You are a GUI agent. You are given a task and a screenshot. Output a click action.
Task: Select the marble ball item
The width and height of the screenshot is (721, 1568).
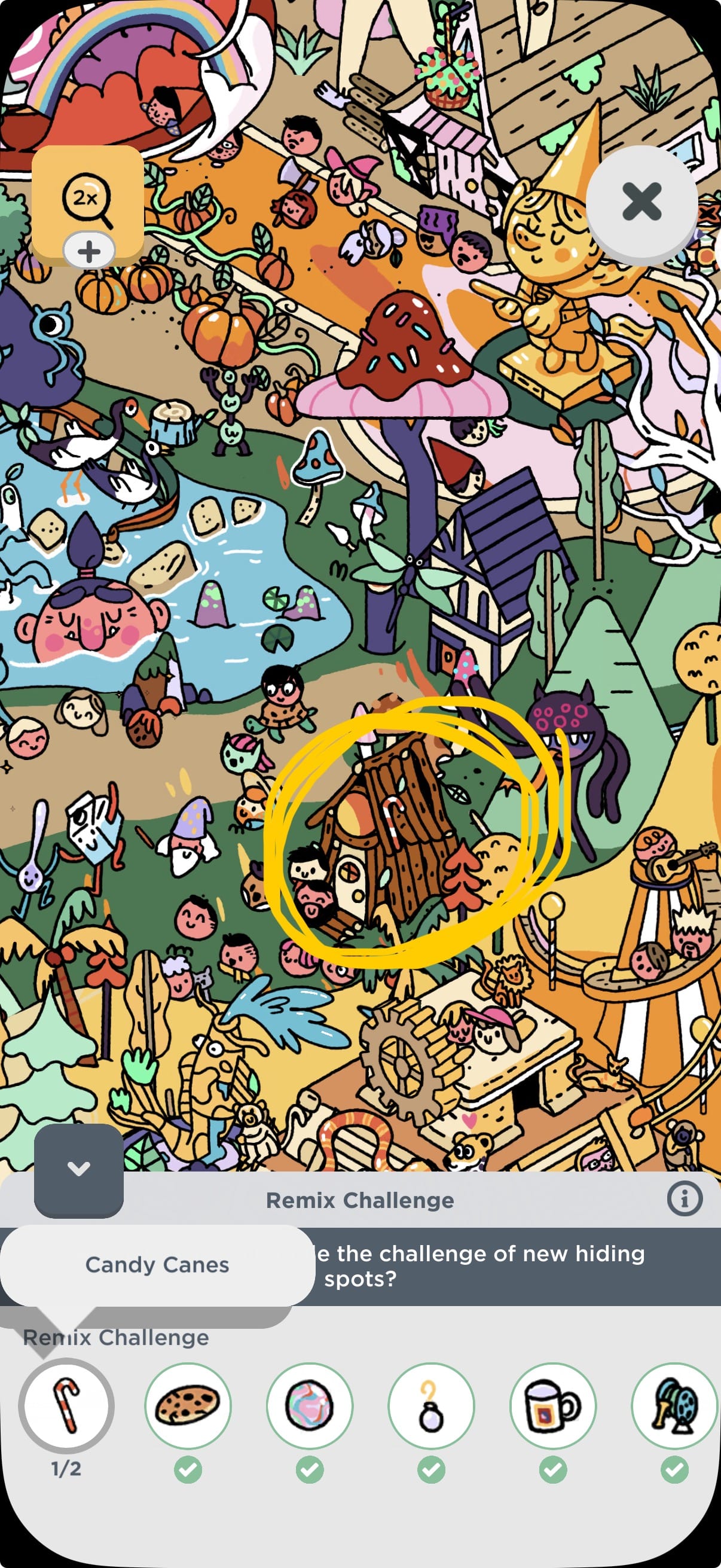tap(310, 1406)
